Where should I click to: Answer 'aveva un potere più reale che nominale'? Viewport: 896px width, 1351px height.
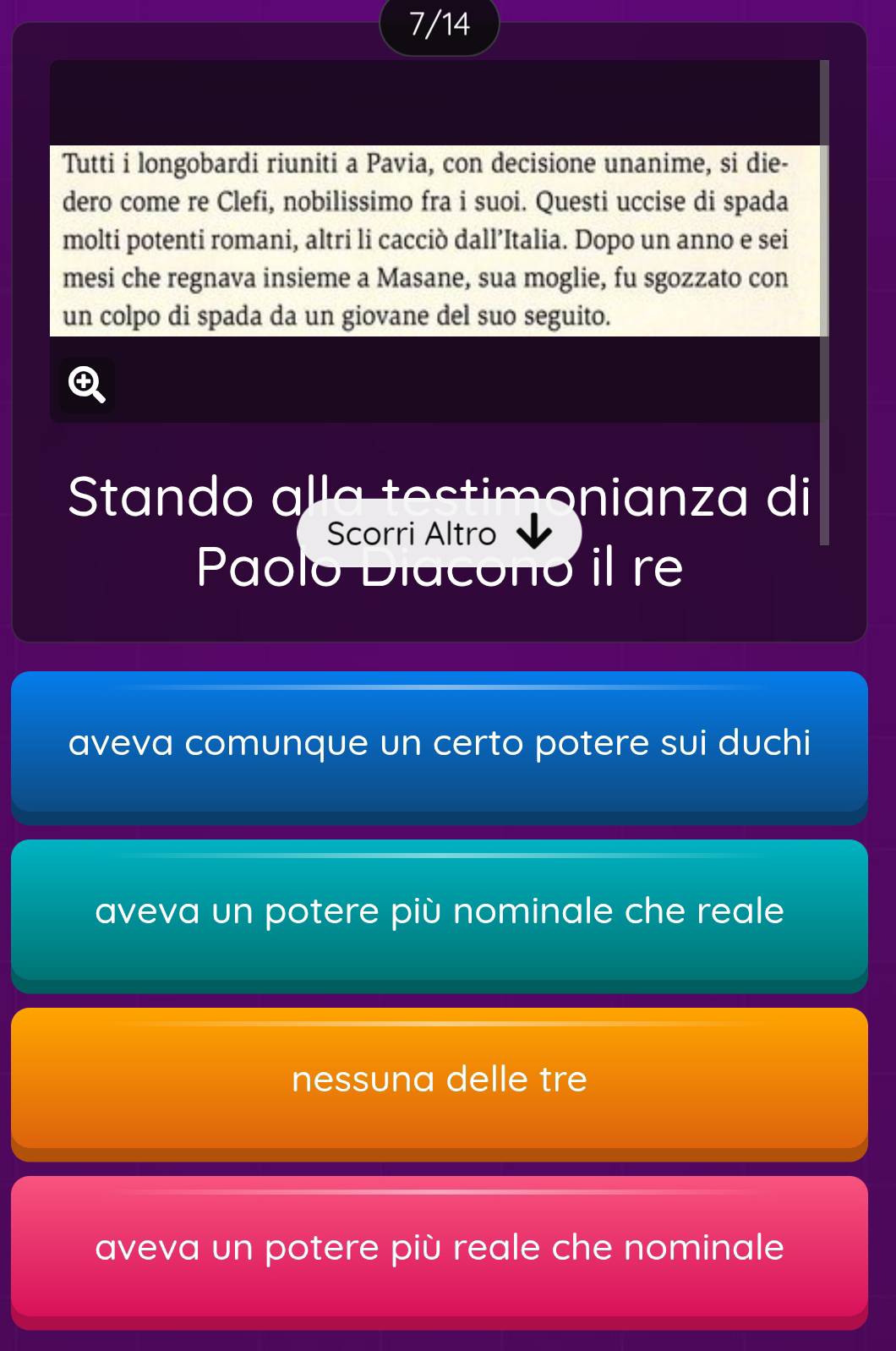pyautogui.click(x=440, y=1248)
